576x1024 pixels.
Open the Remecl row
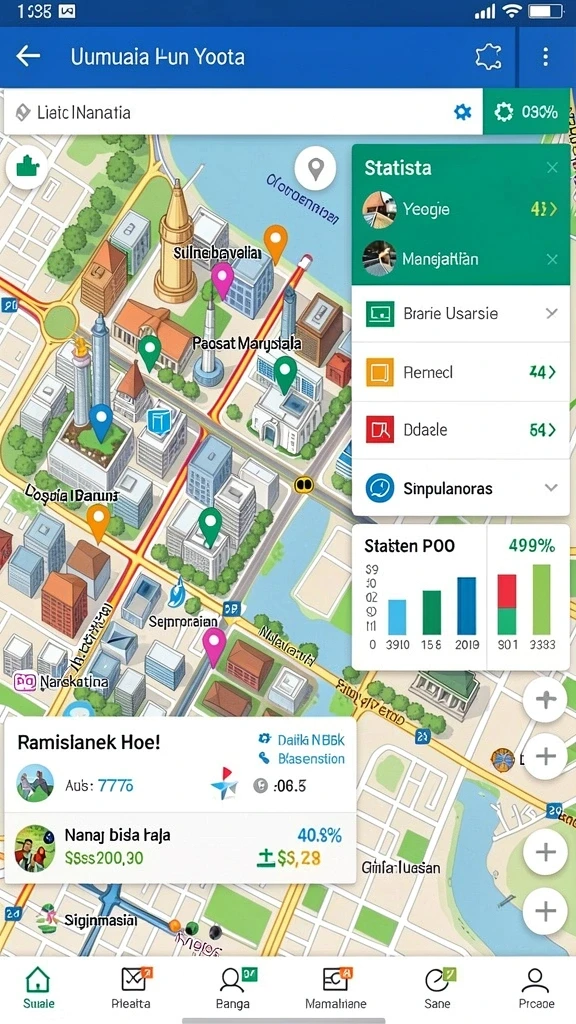tap(460, 372)
